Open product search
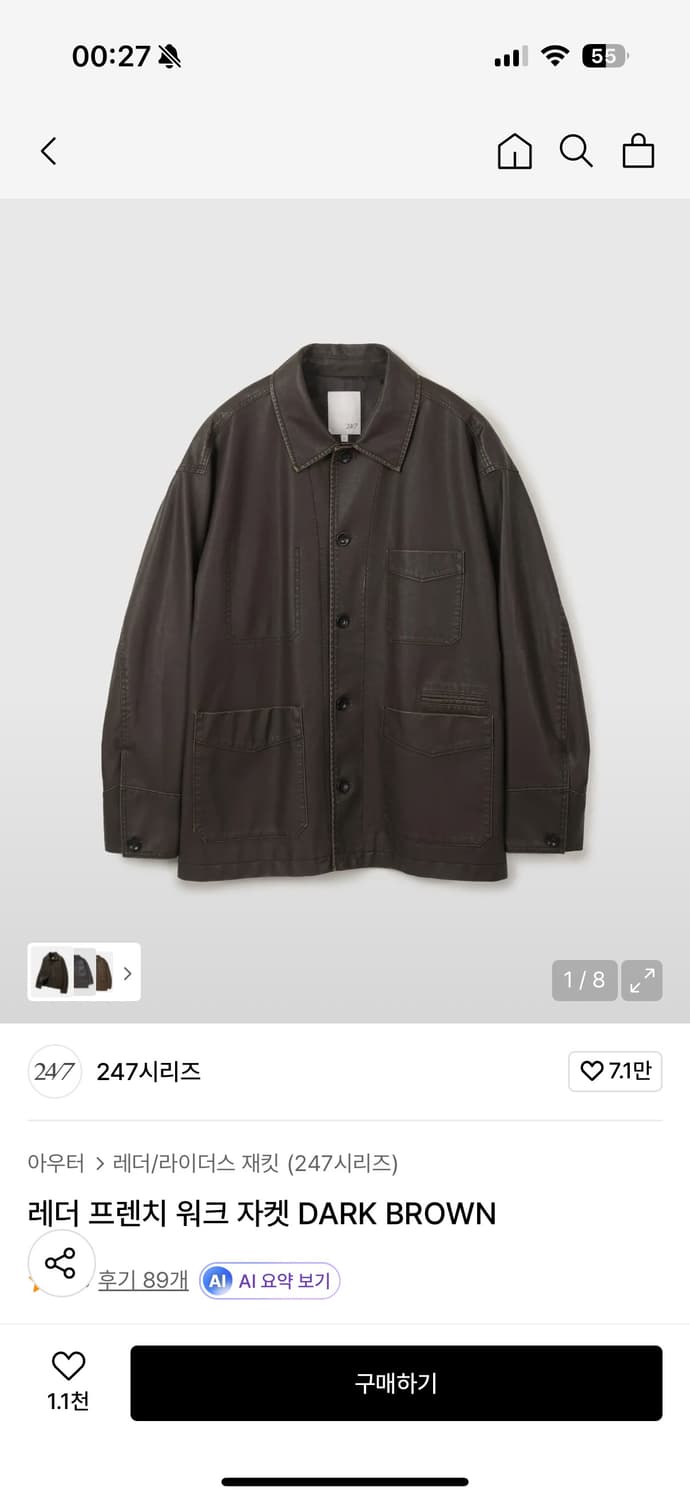The image size is (690, 1500). coord(576,151)
